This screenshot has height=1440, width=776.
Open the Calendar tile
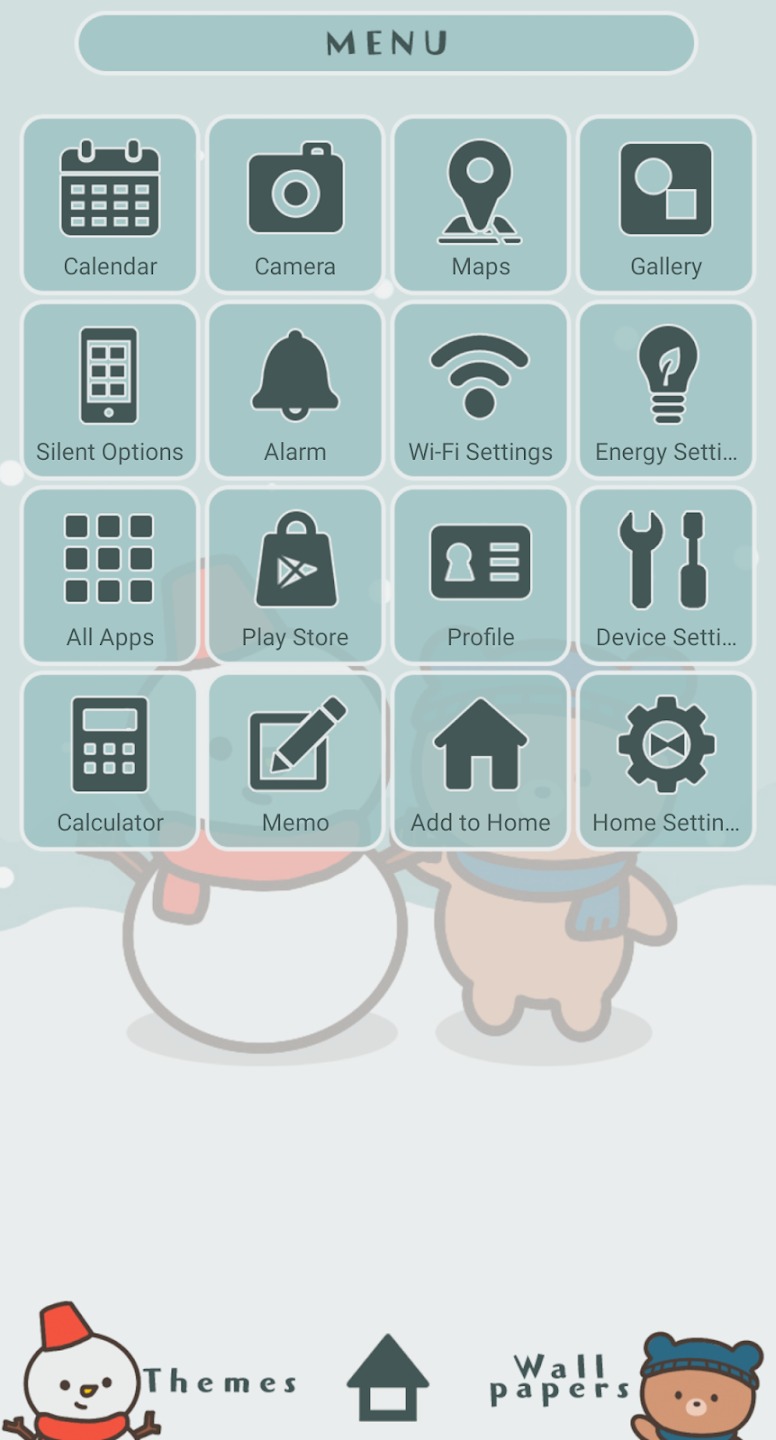tap(110, 204)
